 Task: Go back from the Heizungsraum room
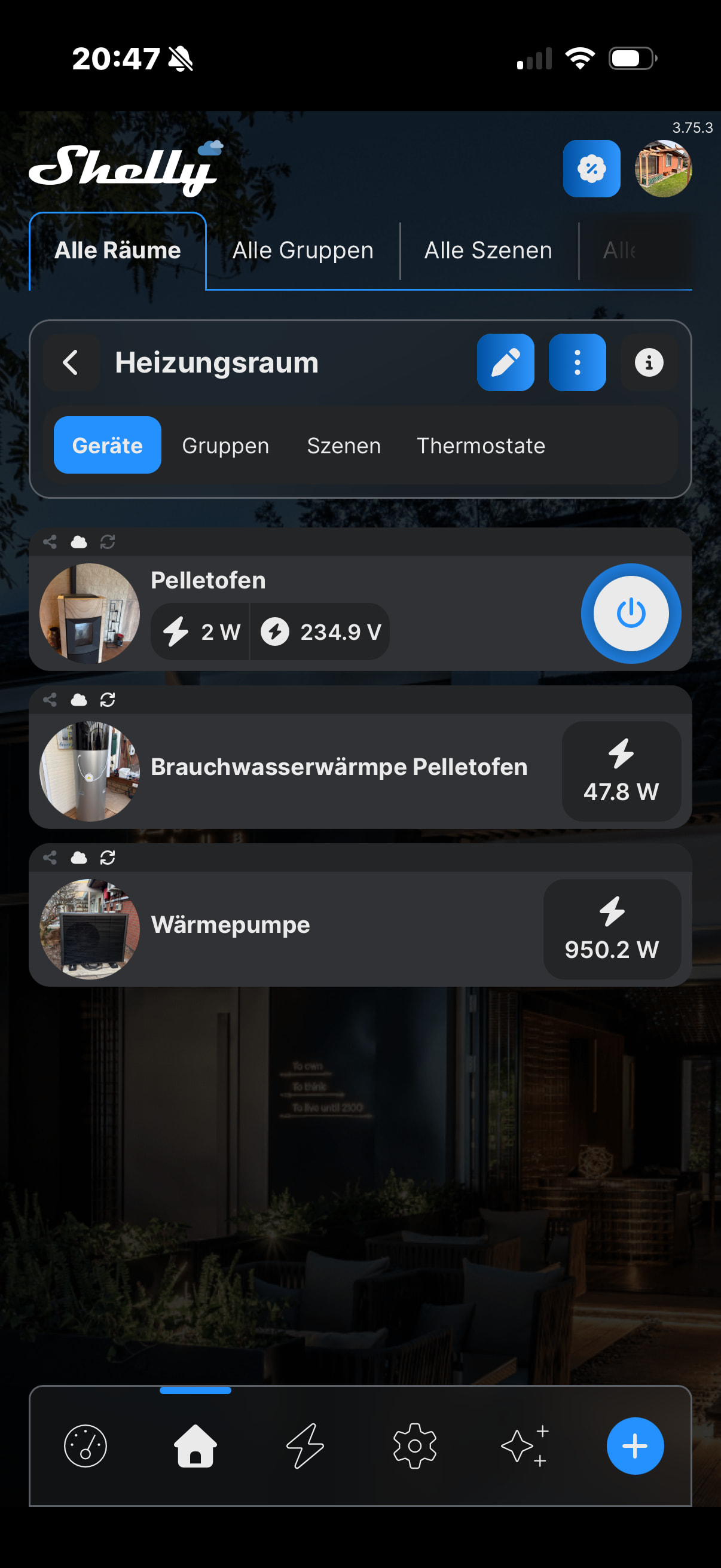[71, 363]
